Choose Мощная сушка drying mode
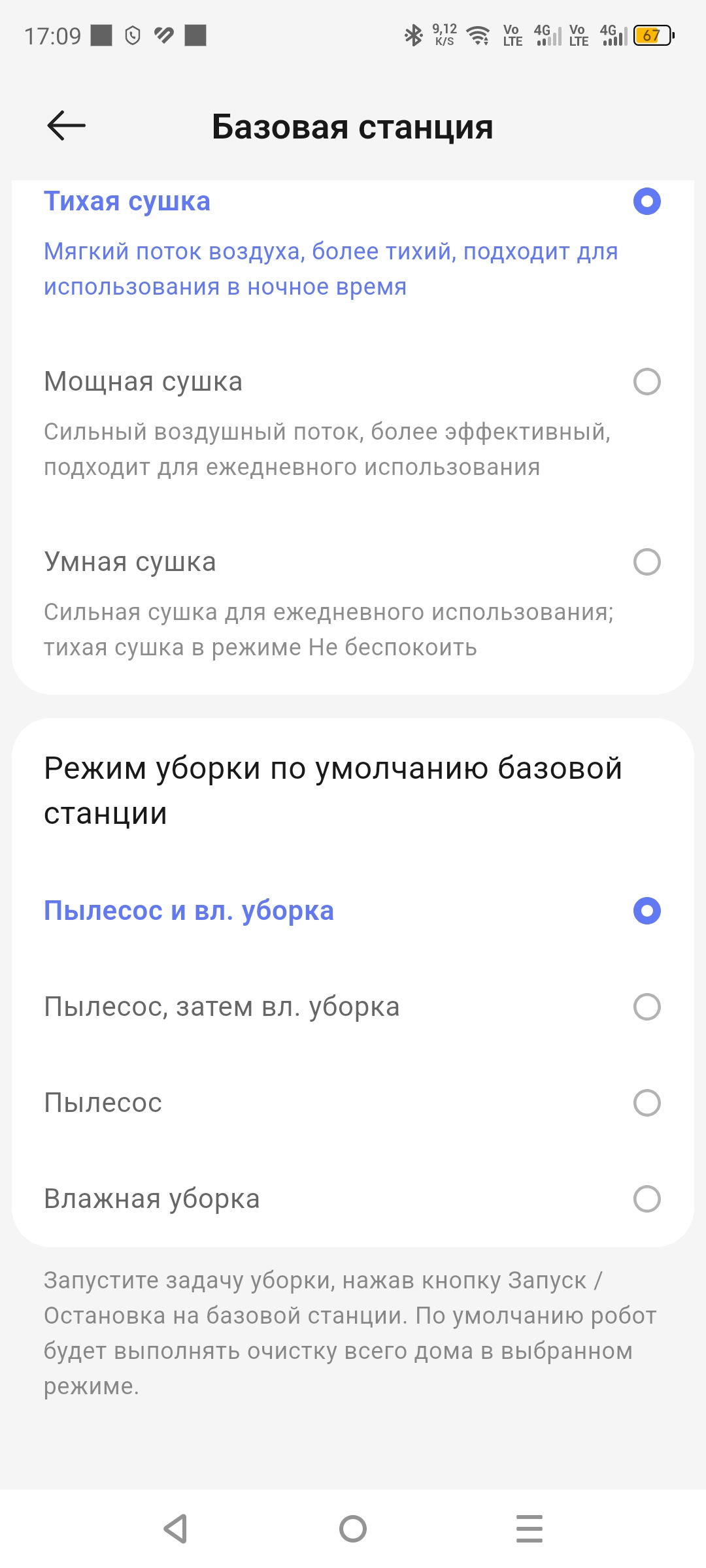This screenshot has height=1568, width=706. [x=647, y=382]
